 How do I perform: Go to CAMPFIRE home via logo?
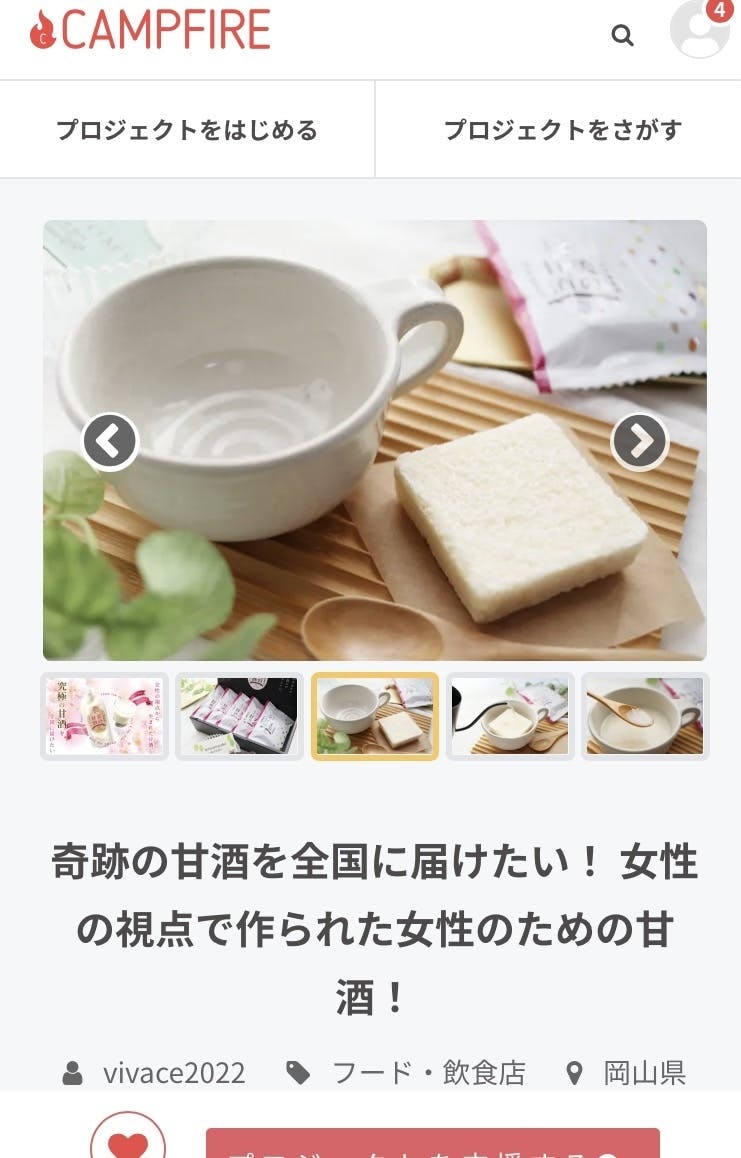[x=150, y=30]
